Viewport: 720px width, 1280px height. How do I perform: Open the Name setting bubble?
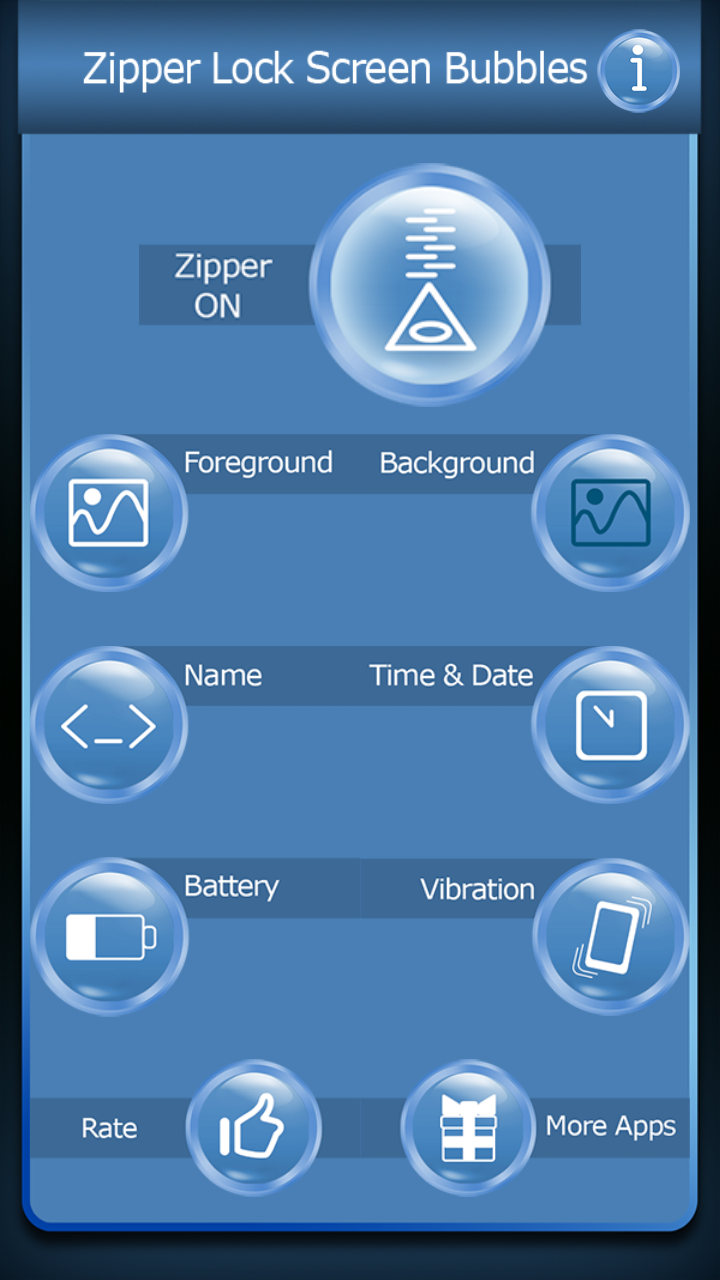(x=109, y=724)
